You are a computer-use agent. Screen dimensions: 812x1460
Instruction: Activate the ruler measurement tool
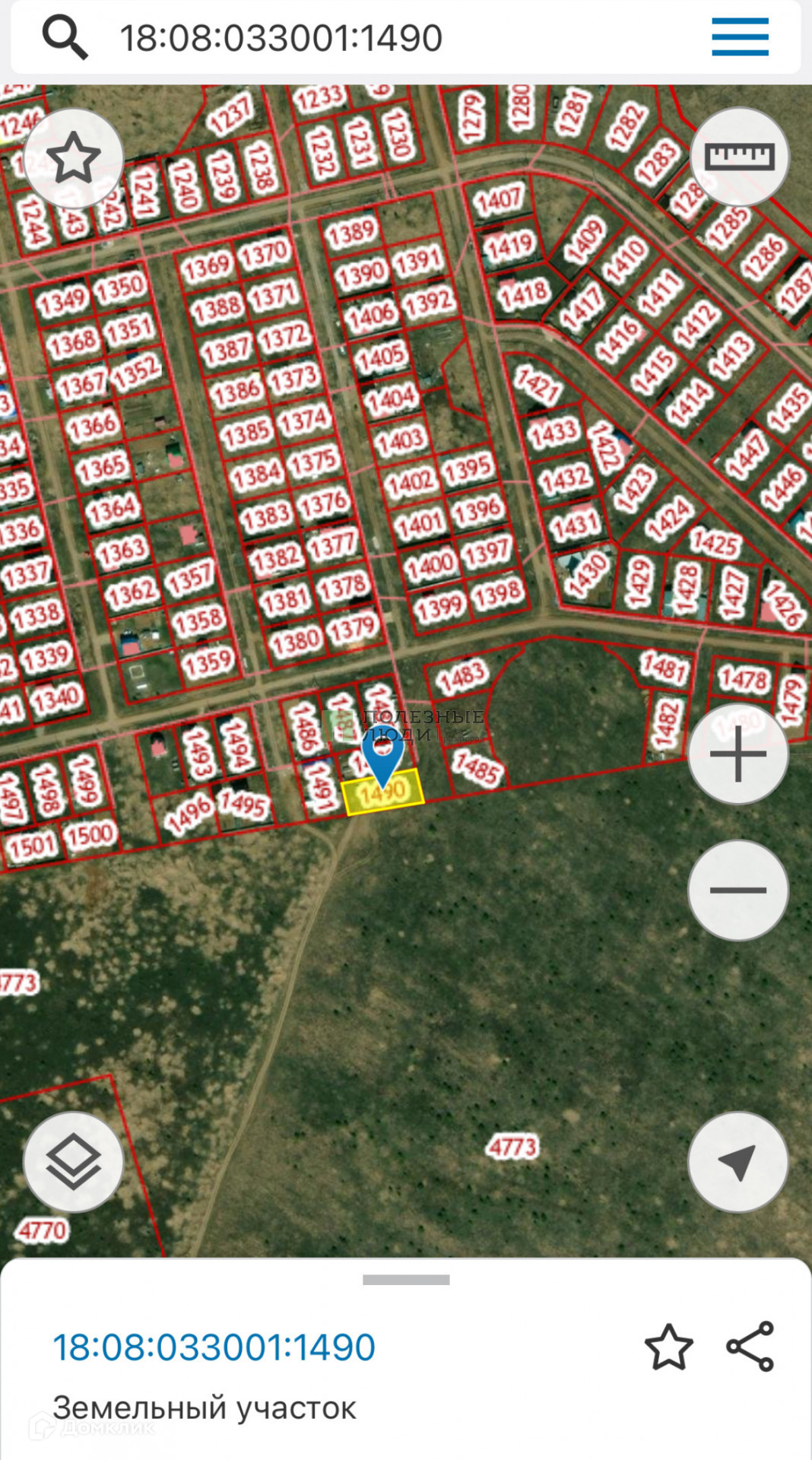click(x=739, y=157)
